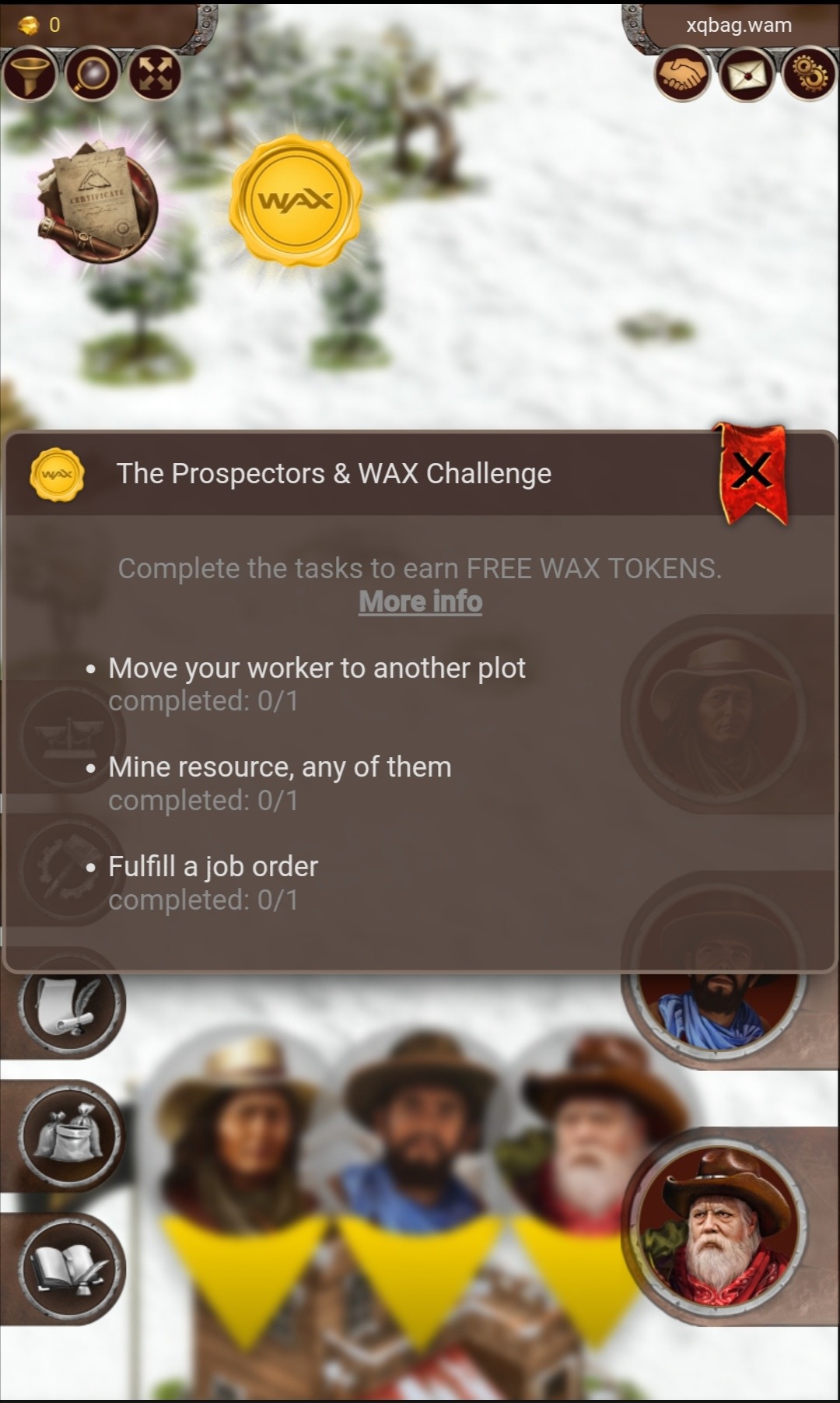Open the settings gears icon
The width and height of the screenshot is (840, 1403).
click(809, 75)
